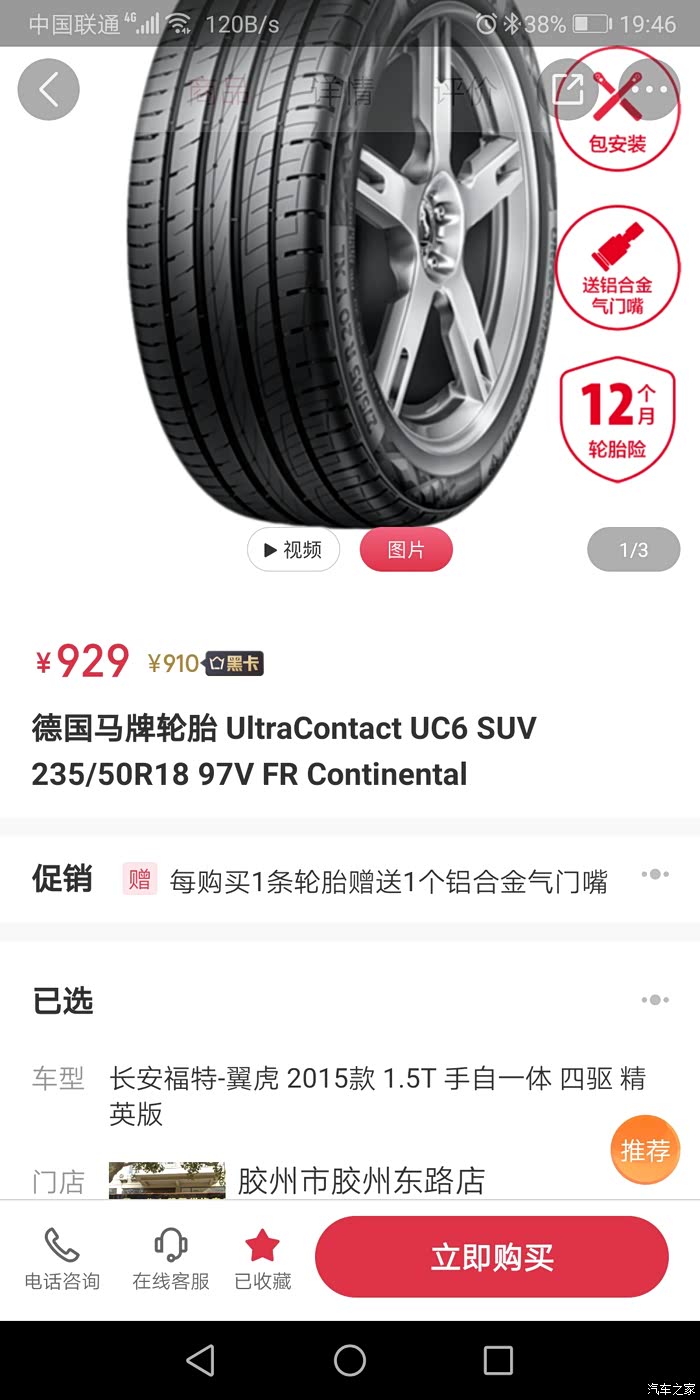
Task: Open recent apps from navigation bar
Action: (x=498, y=1360)
